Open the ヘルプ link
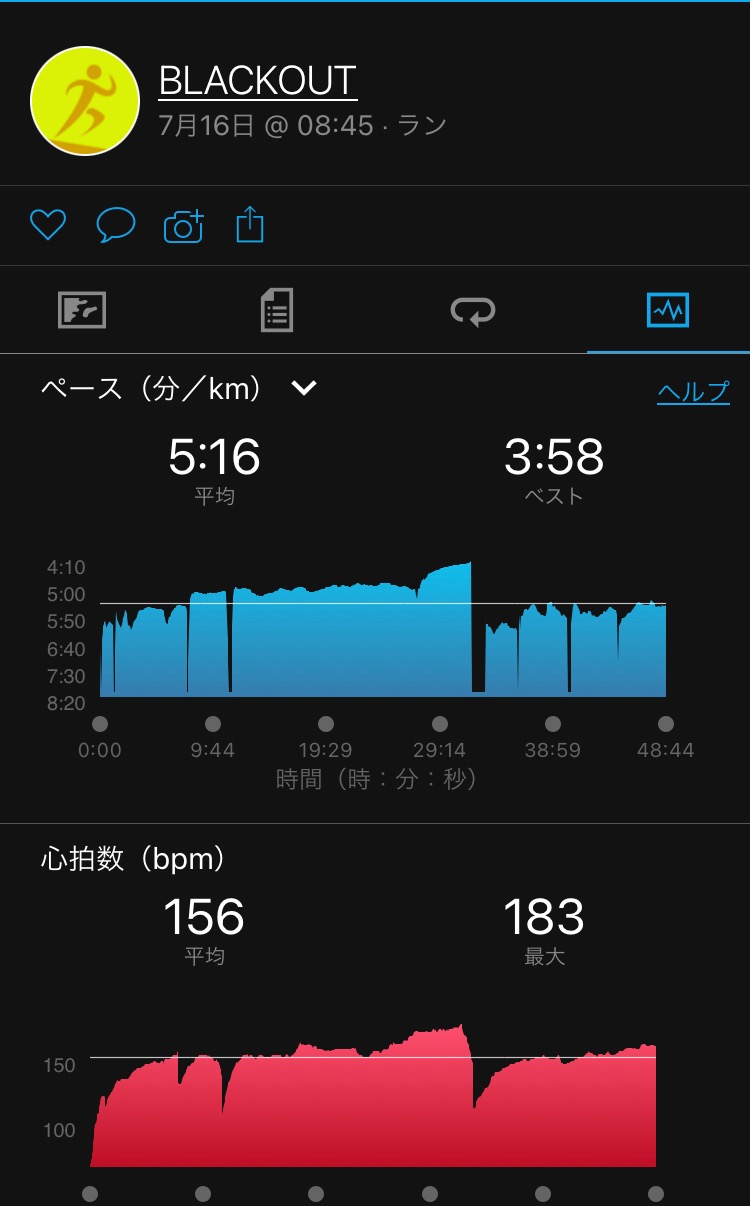 pos(693,391)
